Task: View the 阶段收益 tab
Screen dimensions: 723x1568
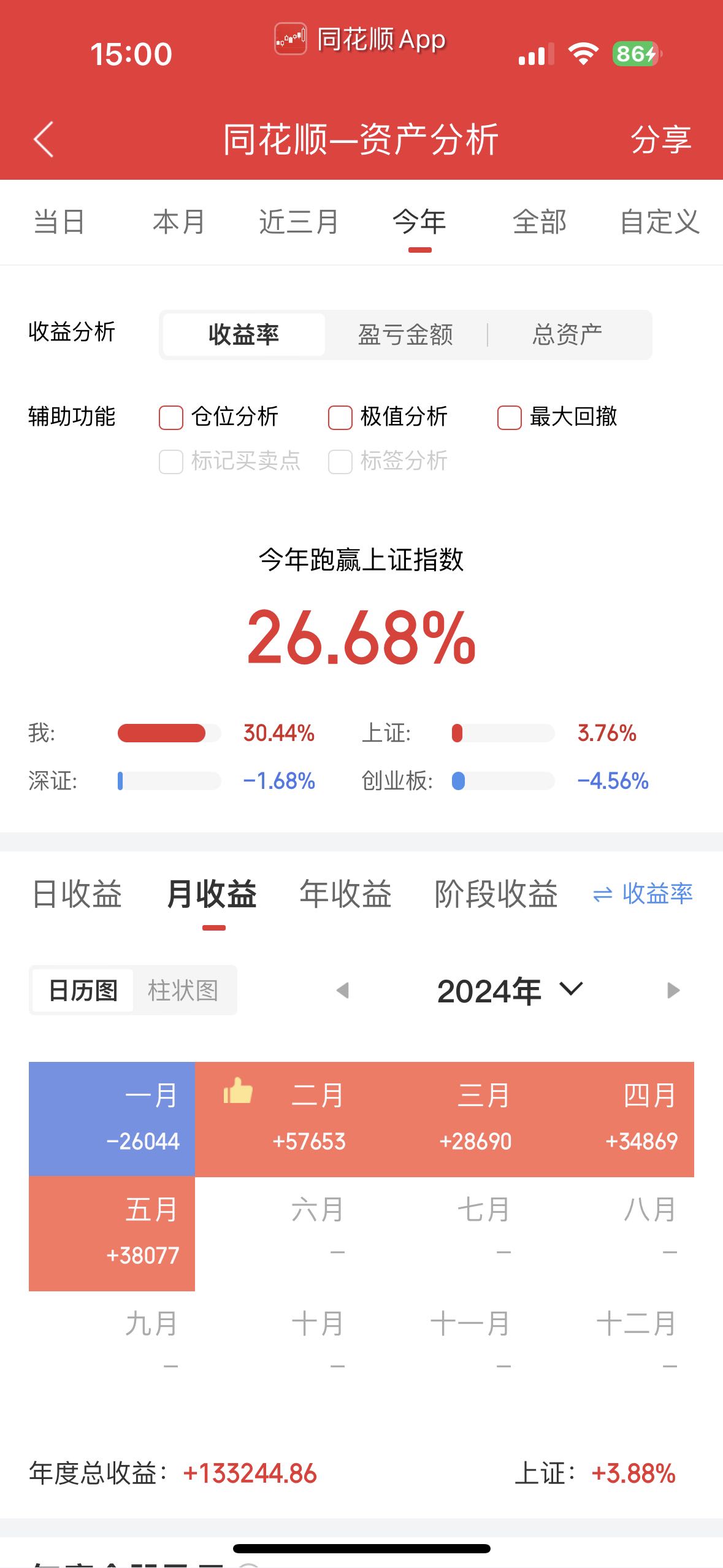Action: click(x=496, y=894)
